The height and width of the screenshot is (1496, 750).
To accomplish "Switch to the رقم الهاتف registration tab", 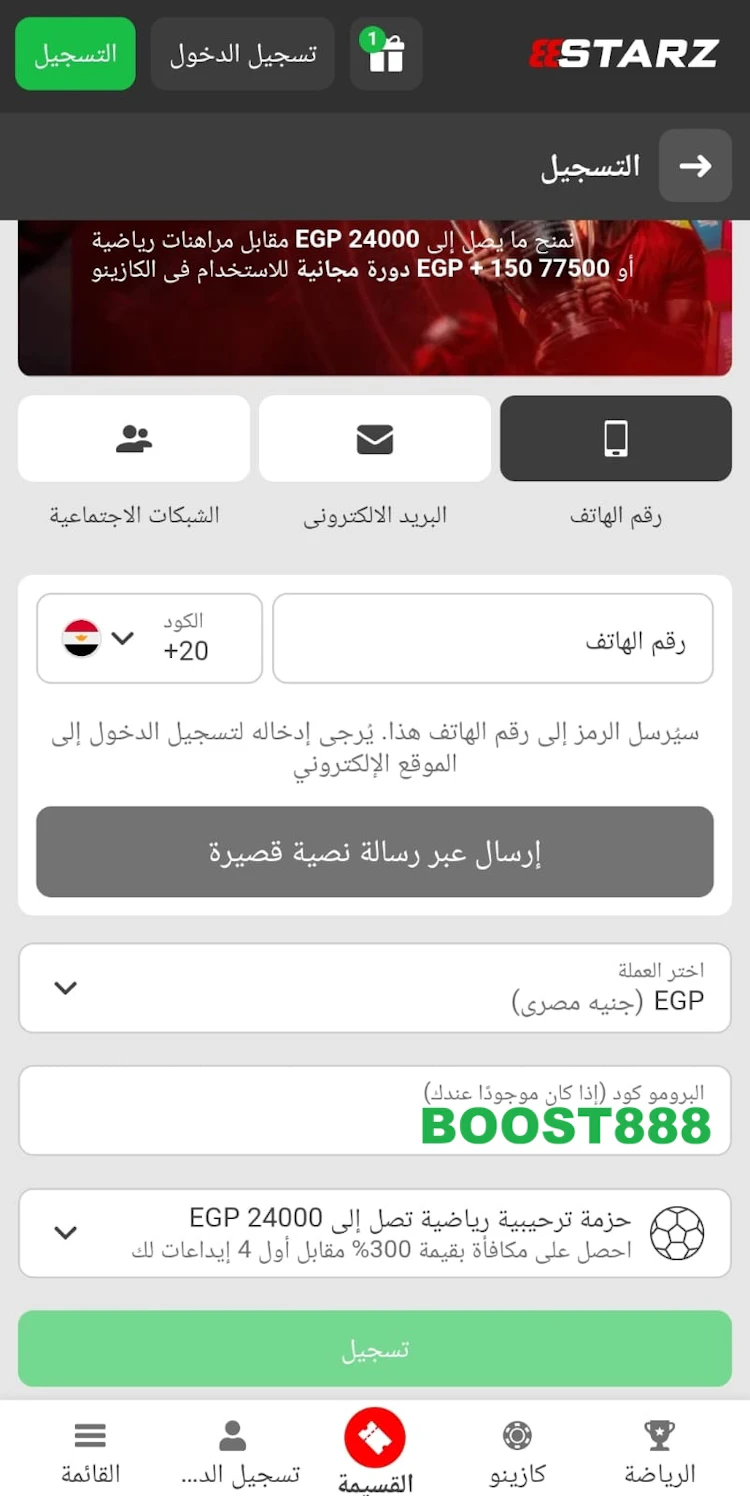I will (x=615, y=438).
